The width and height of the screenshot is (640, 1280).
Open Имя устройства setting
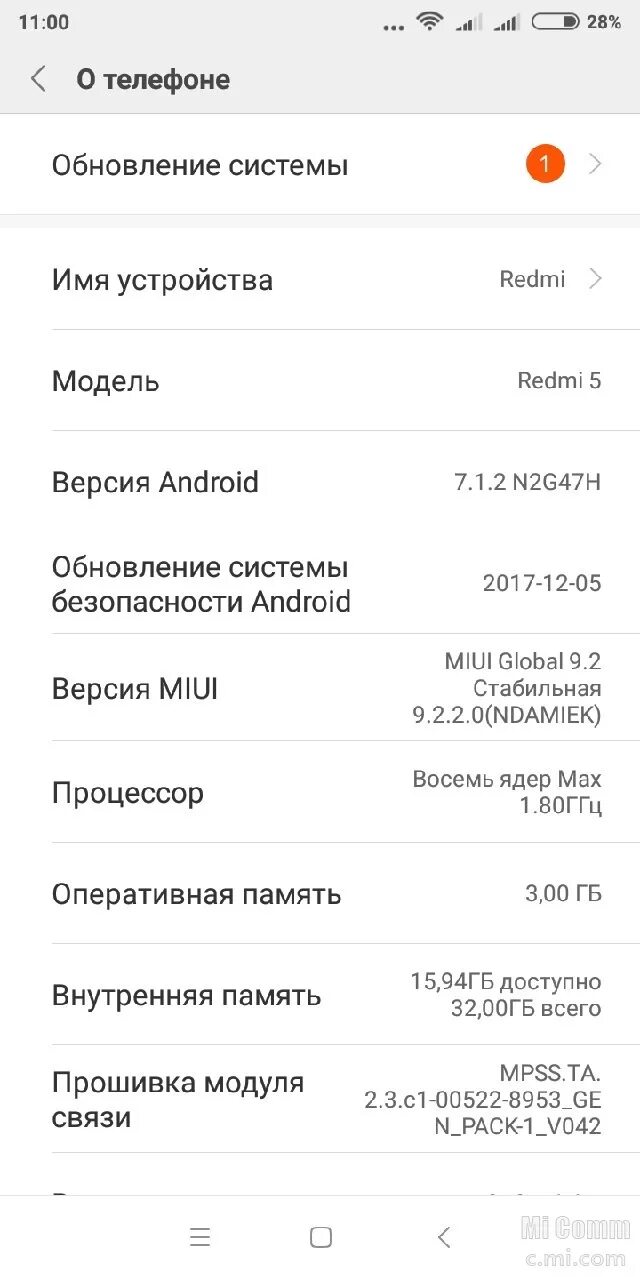point(320,279)
